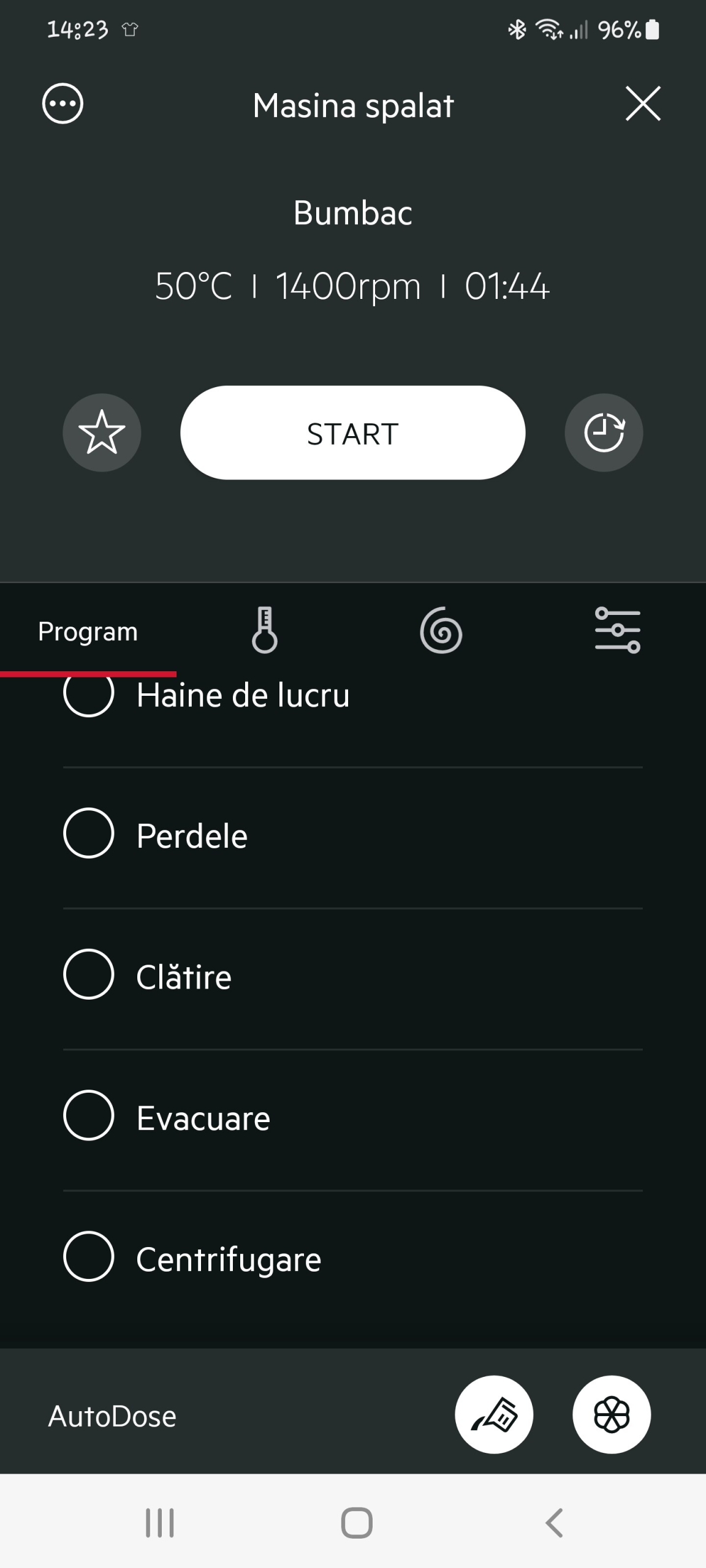Toggle AutoDose softener flower button
Screen dimensions: 706x1568
[612, 1415]
